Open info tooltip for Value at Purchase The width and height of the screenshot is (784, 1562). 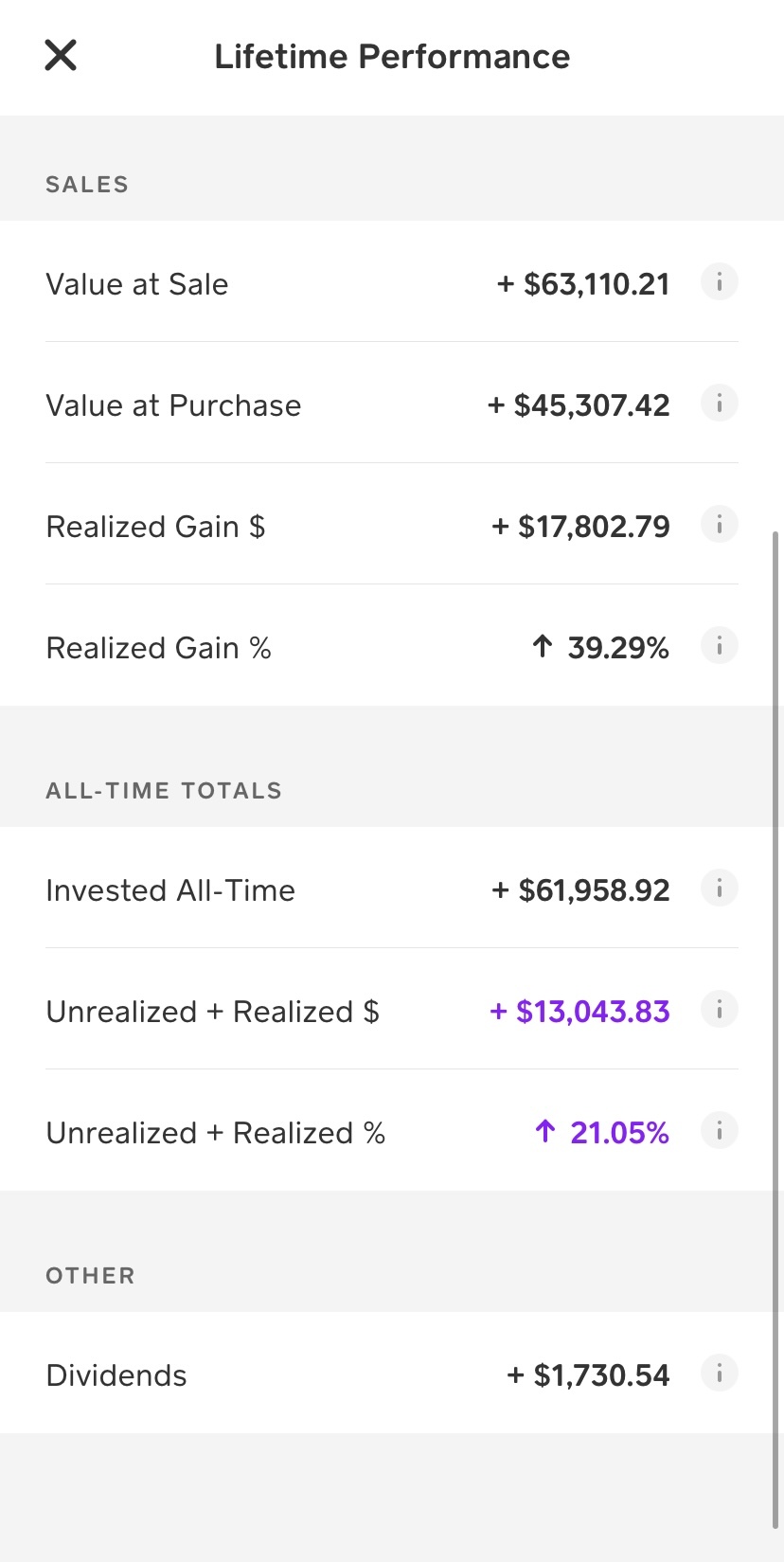[719, 403]
